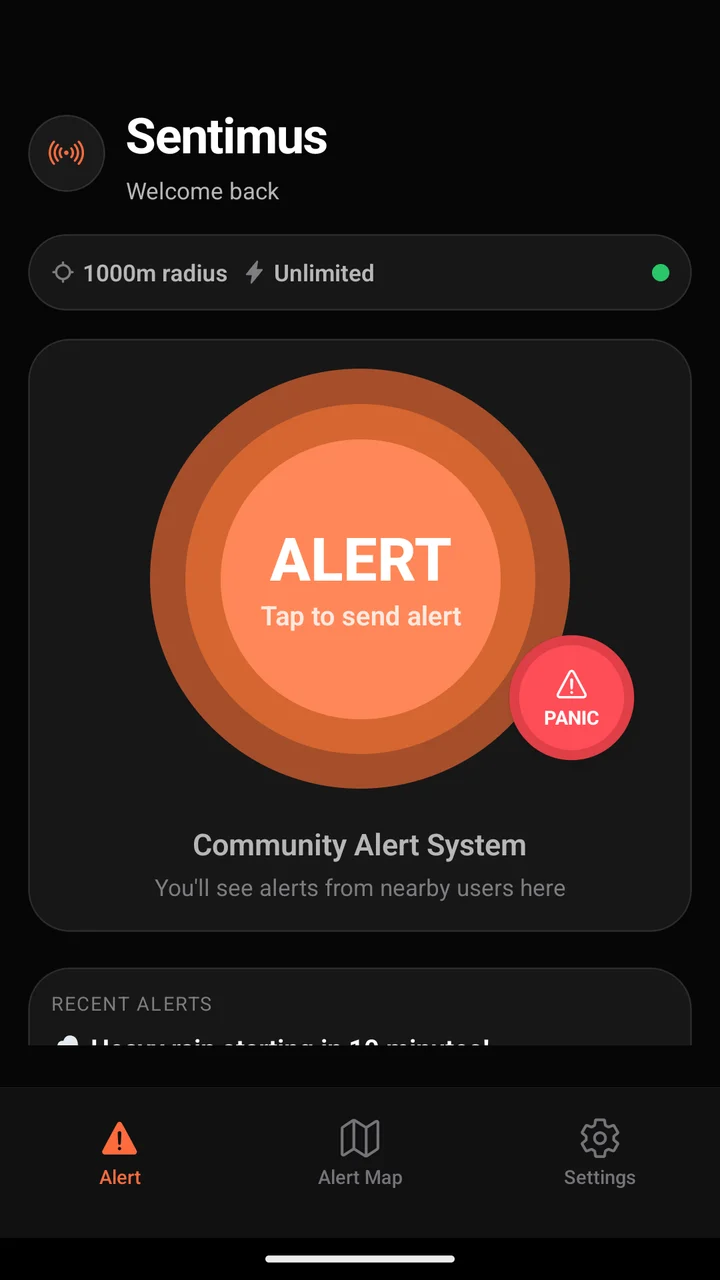Switch to the Alert Map tab
The image size is (720, 1280).
pos(360,1153)
